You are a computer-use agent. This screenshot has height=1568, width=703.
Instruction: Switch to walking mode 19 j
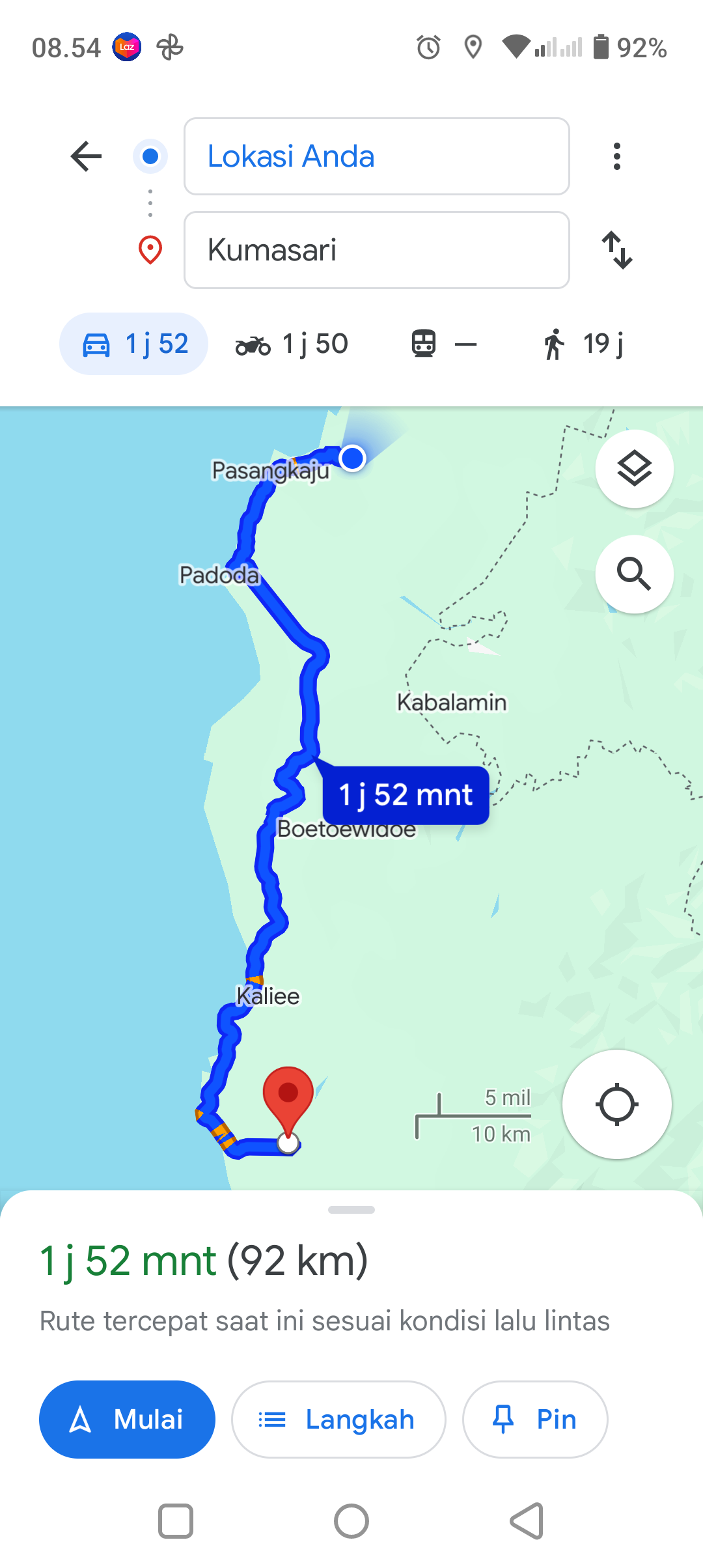pos(583,344)
